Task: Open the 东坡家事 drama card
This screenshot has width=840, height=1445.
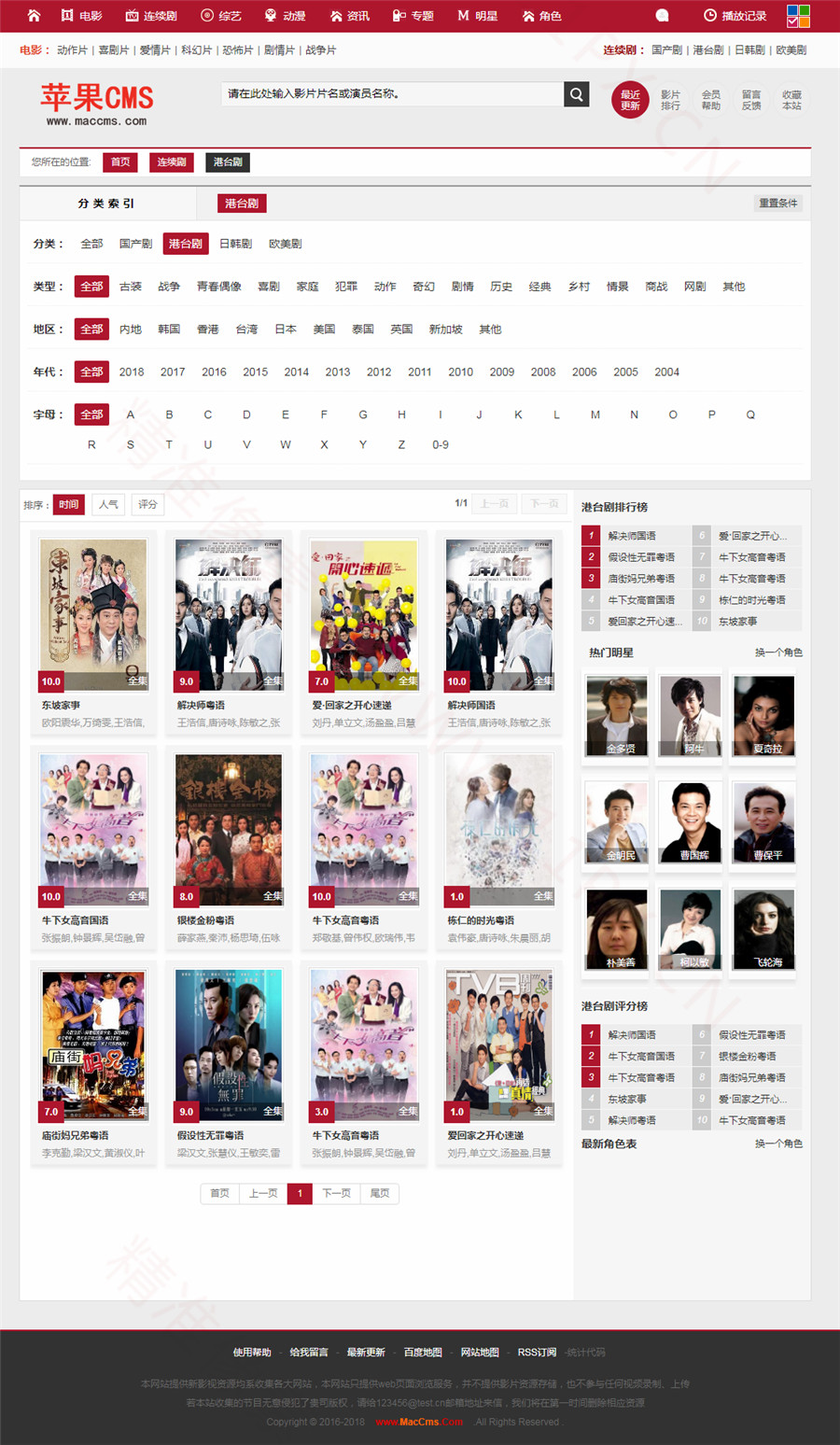Action: 93,616
